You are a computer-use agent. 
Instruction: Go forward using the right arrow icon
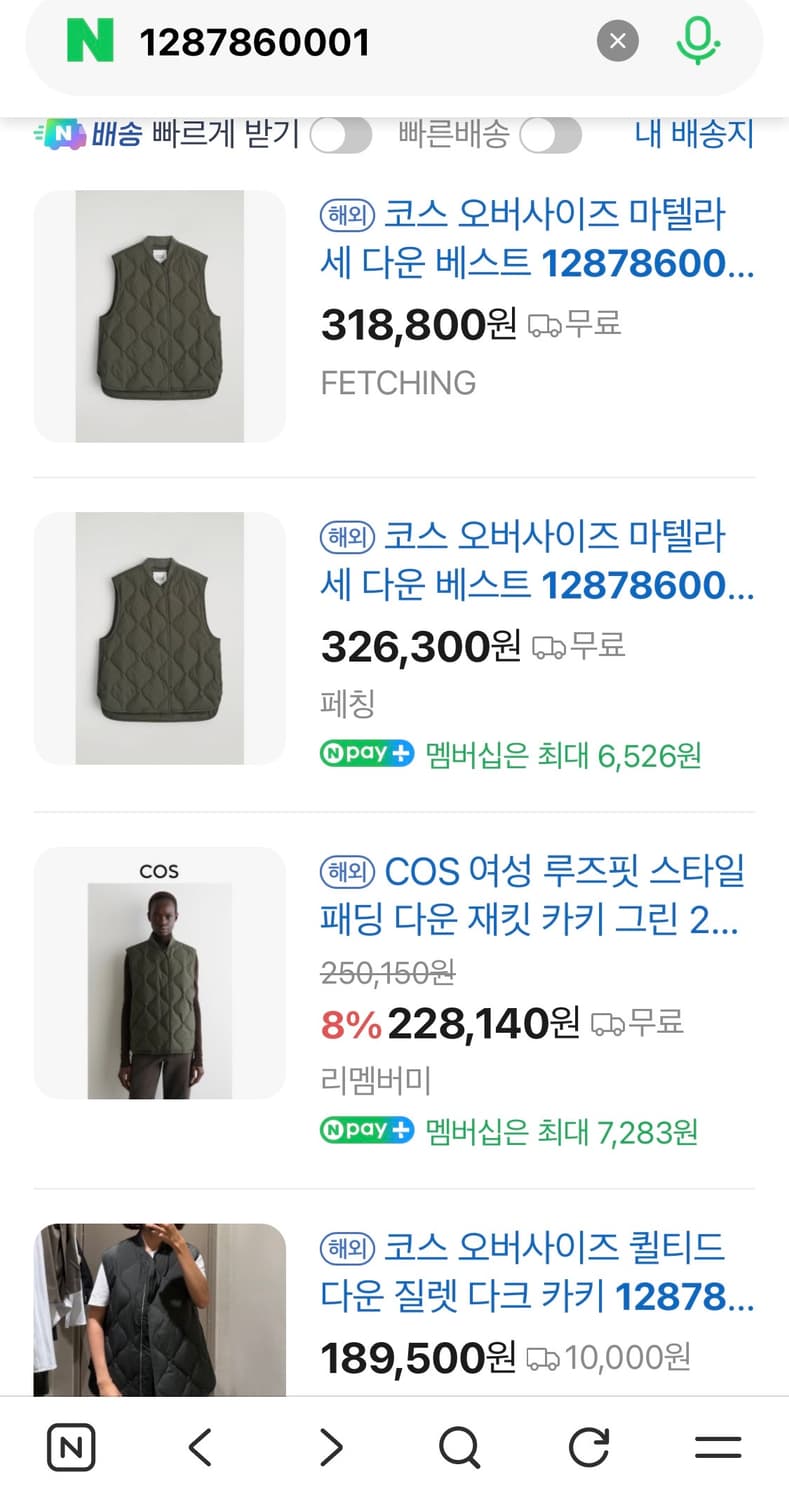[x=330, y=1446]
